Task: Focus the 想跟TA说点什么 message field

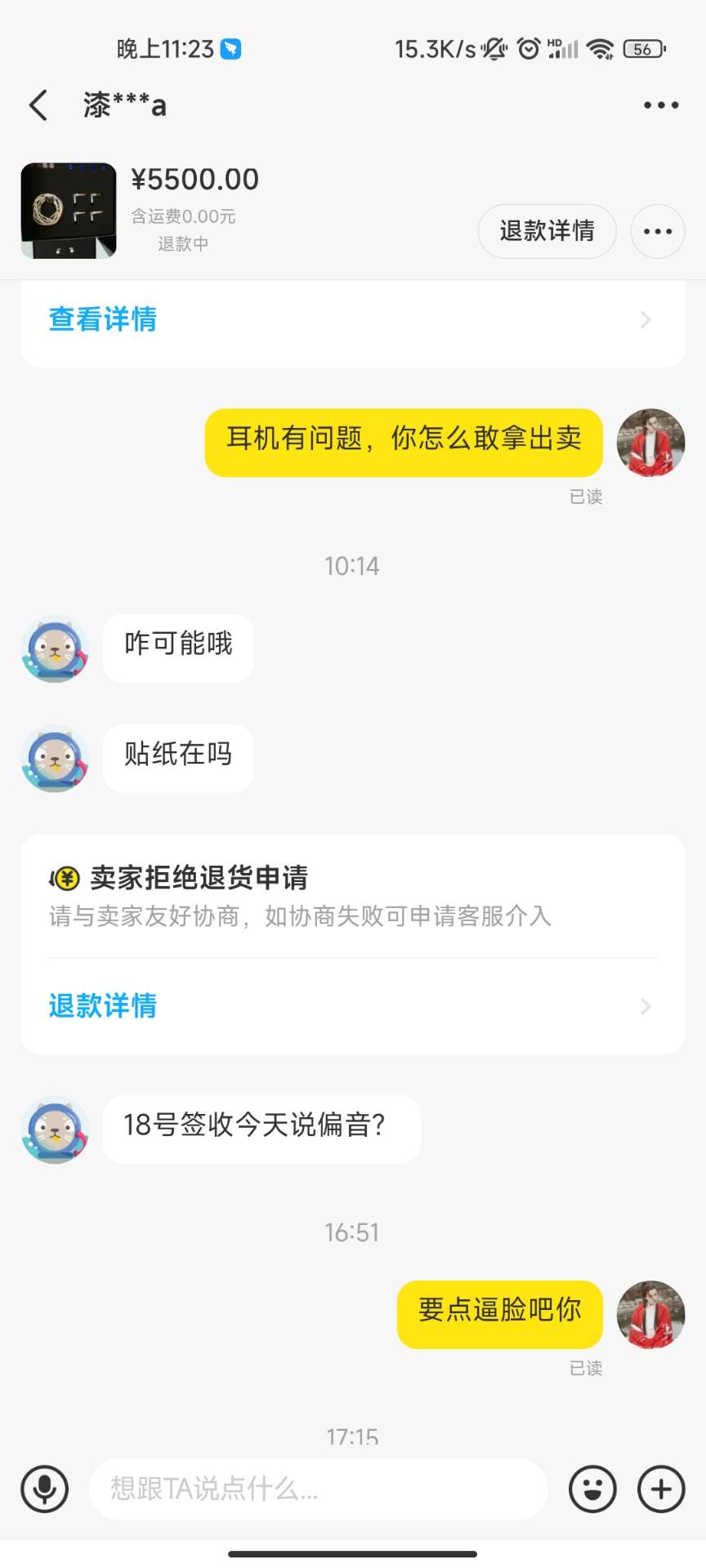Action: [x=319, y=1489]
